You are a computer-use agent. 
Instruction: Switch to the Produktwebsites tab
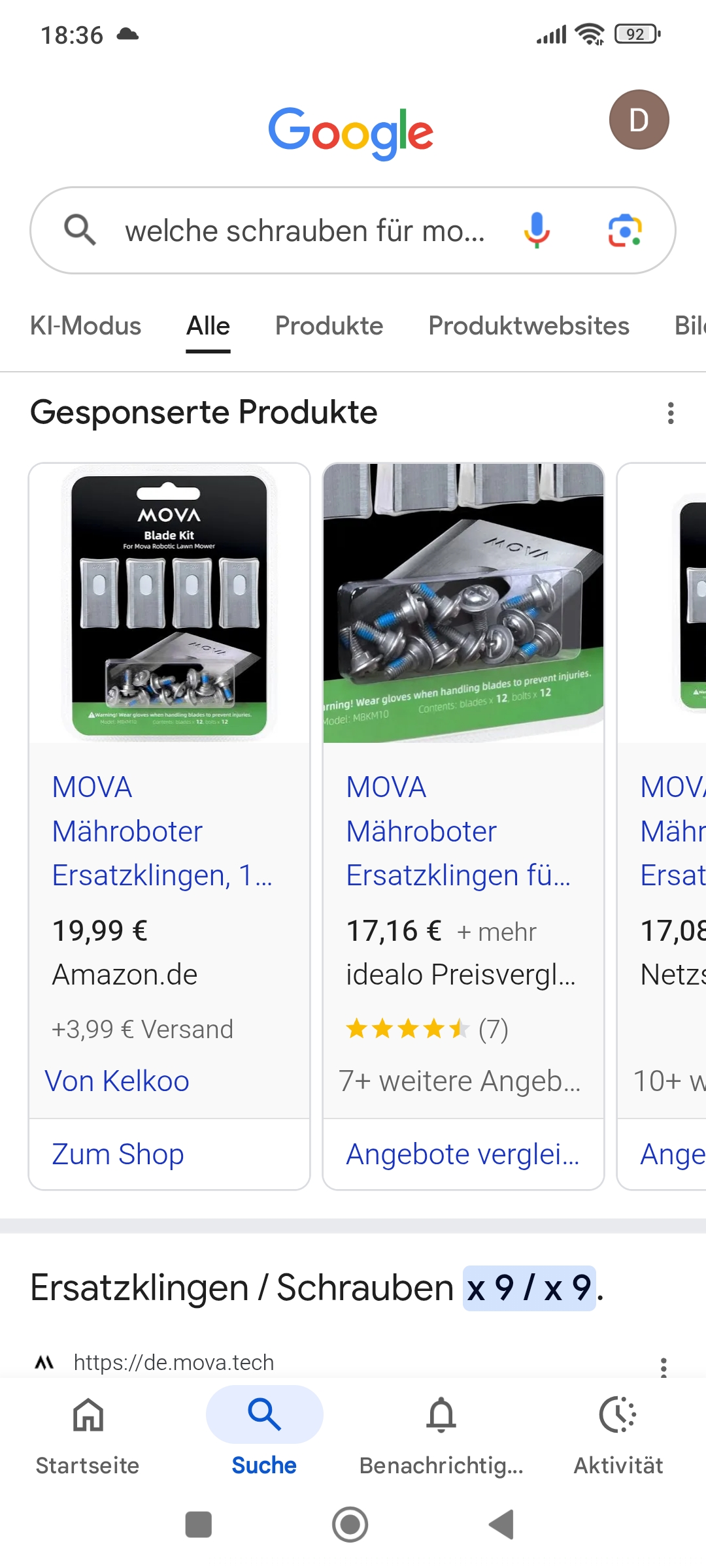(x=528, y=325)
